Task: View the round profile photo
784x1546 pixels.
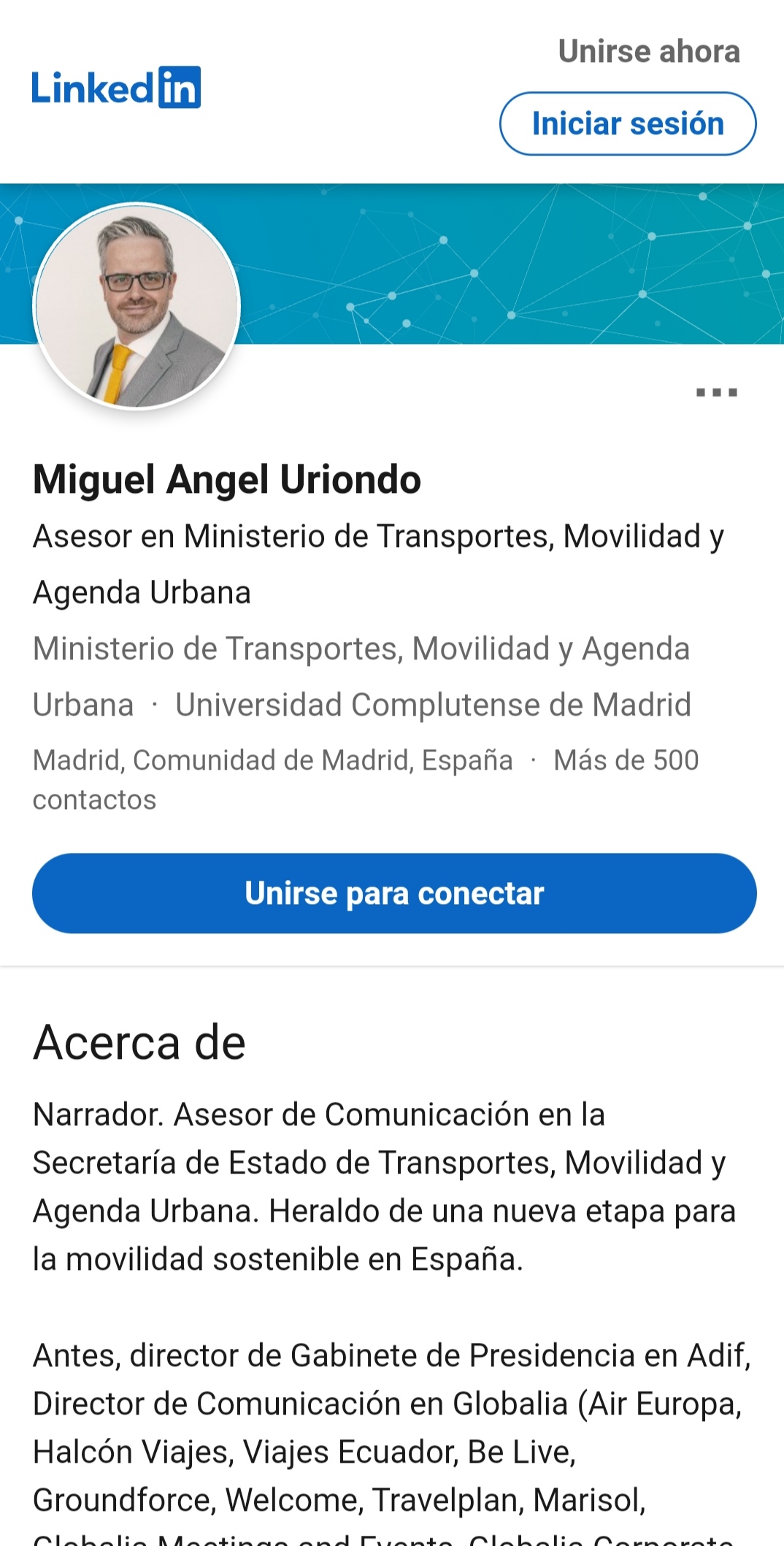Action: click(137, 306)
